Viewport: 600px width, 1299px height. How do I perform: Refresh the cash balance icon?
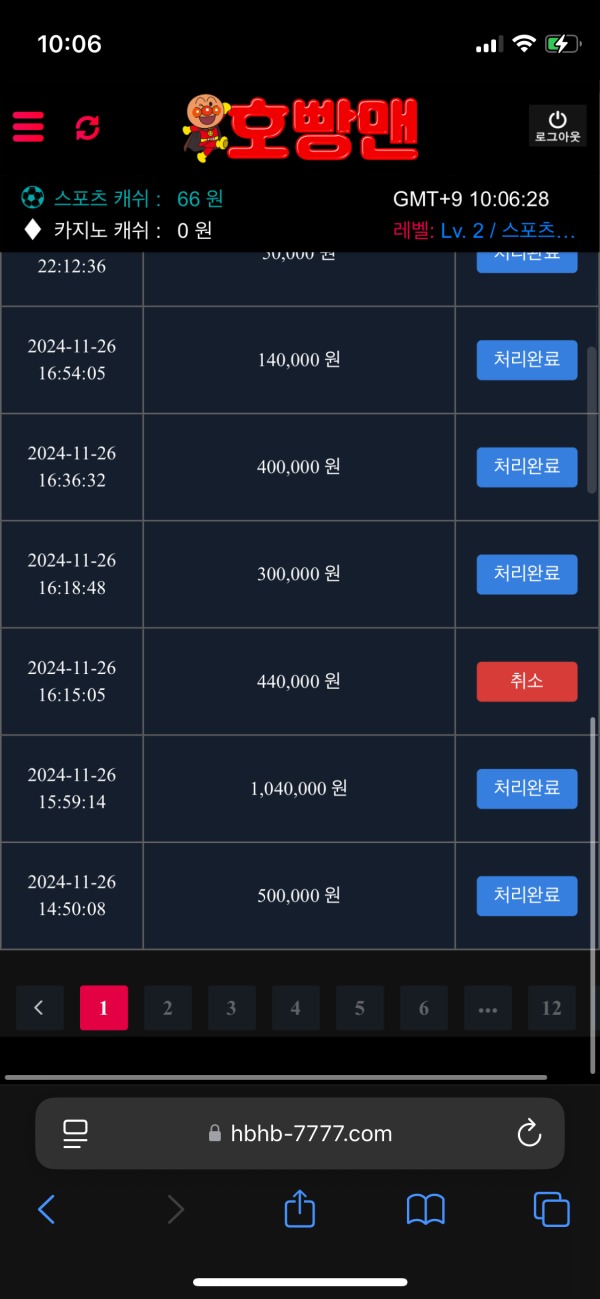88,127
